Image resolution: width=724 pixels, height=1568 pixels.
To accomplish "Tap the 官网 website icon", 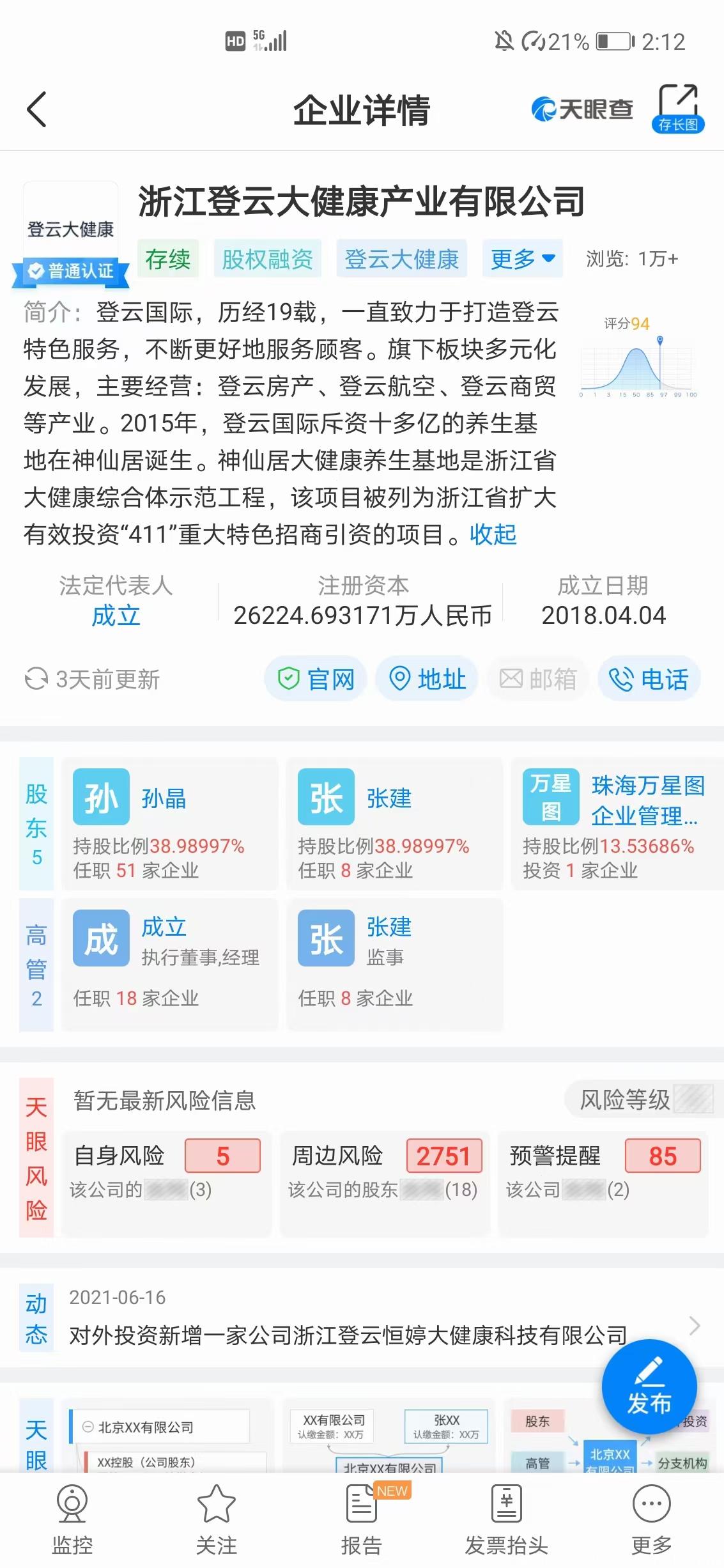I will (x=314, y=679).
